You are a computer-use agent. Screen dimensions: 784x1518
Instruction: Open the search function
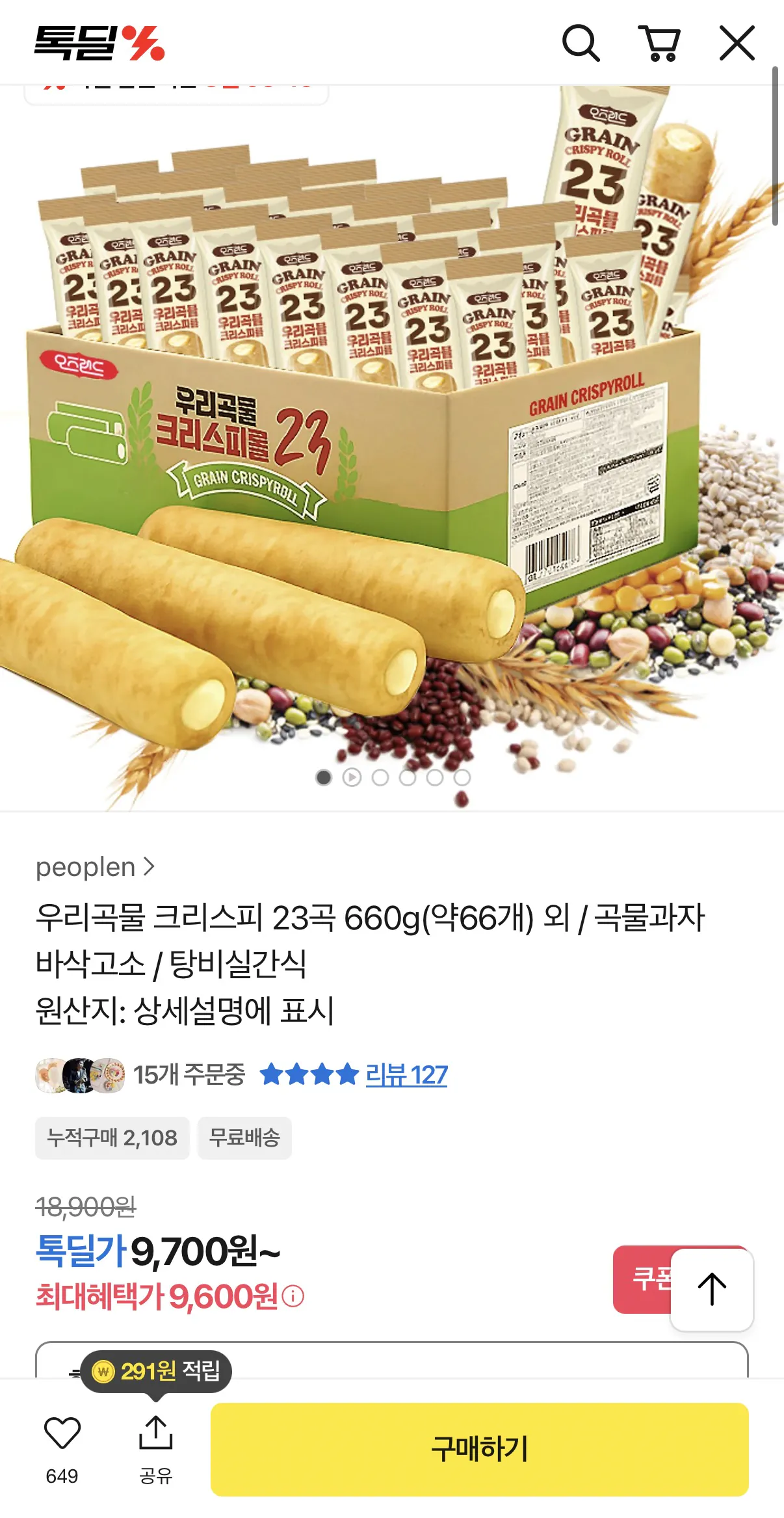[x=583, y=42]
